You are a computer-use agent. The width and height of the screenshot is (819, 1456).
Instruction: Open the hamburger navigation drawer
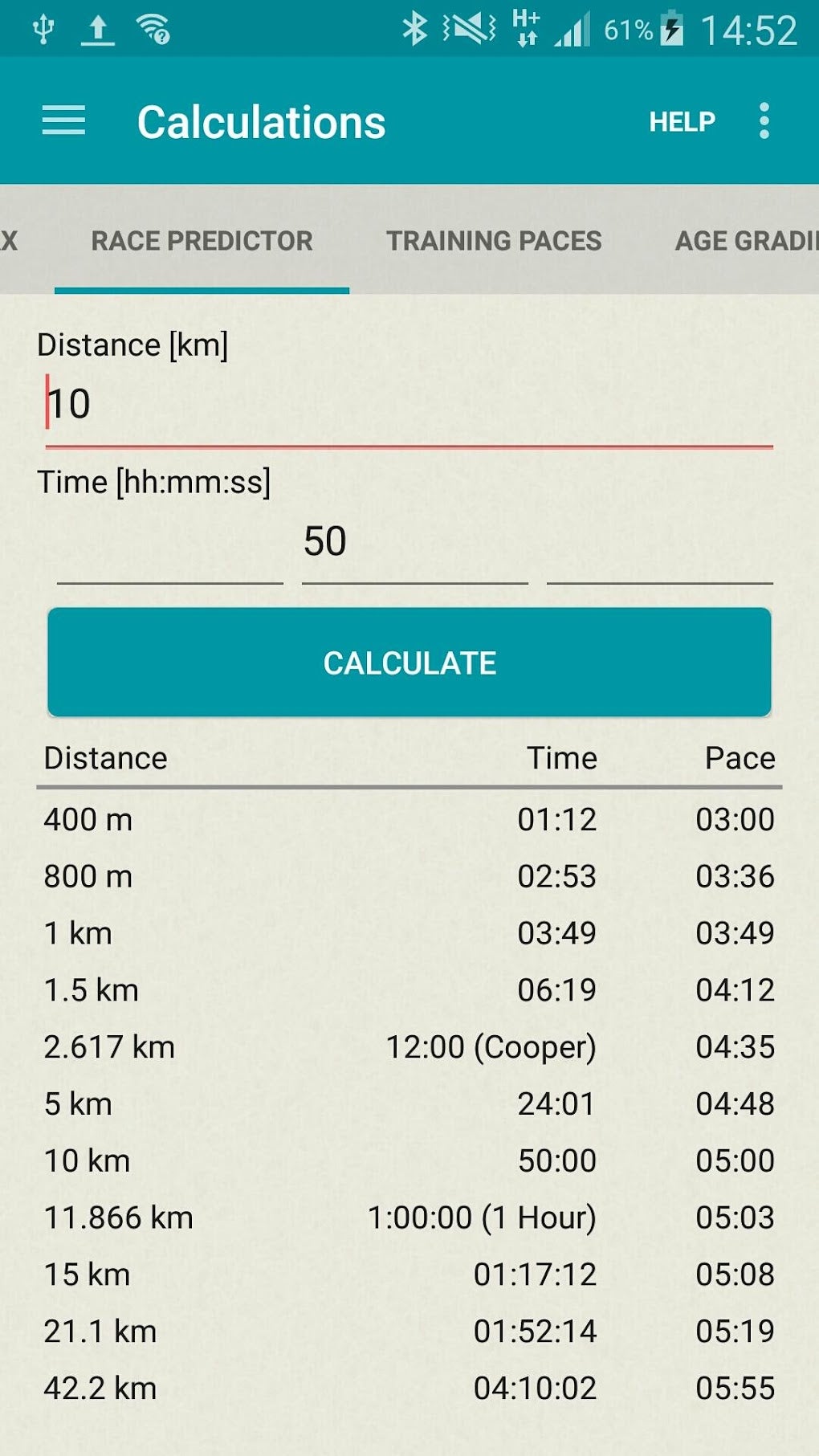(63, 121)
